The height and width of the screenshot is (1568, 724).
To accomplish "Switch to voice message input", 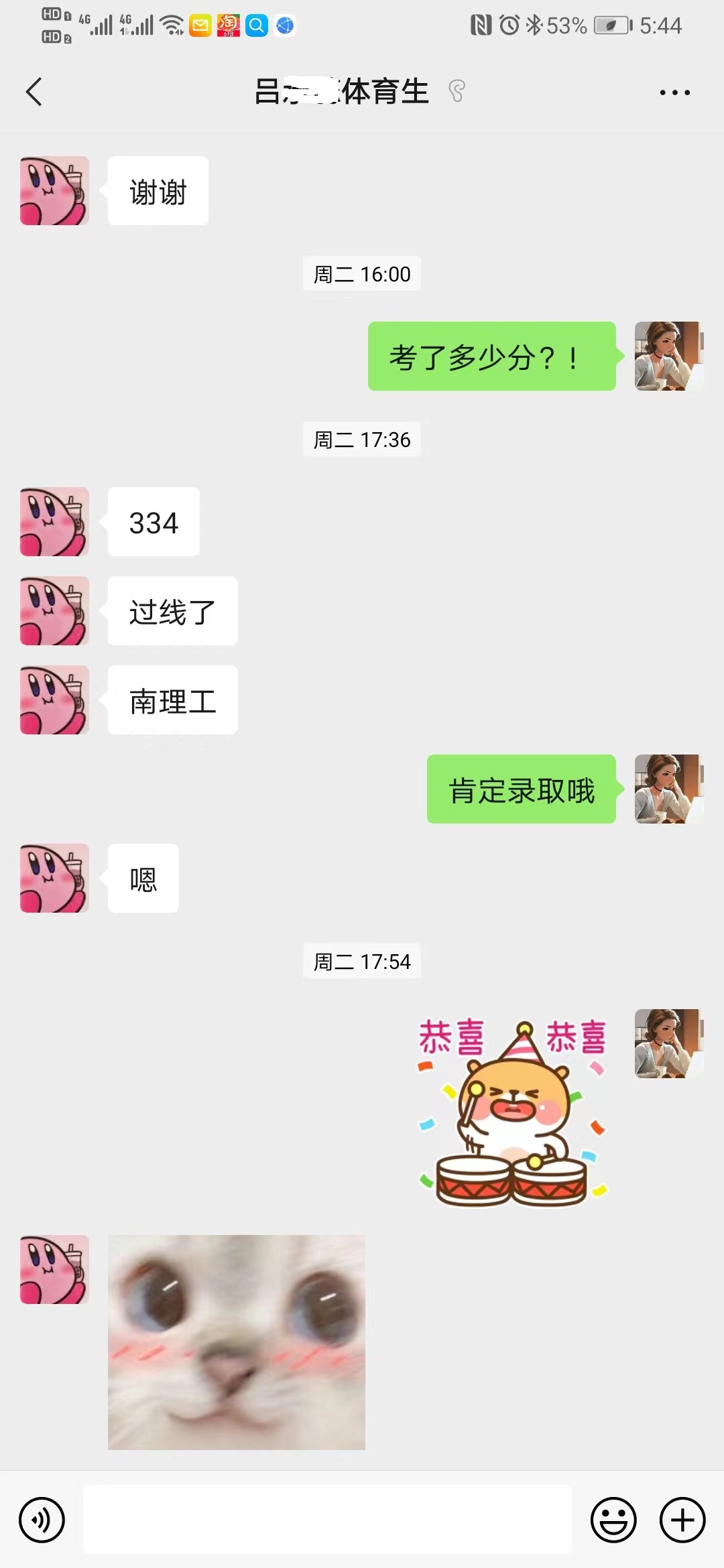I will (x=42, y=1520).
